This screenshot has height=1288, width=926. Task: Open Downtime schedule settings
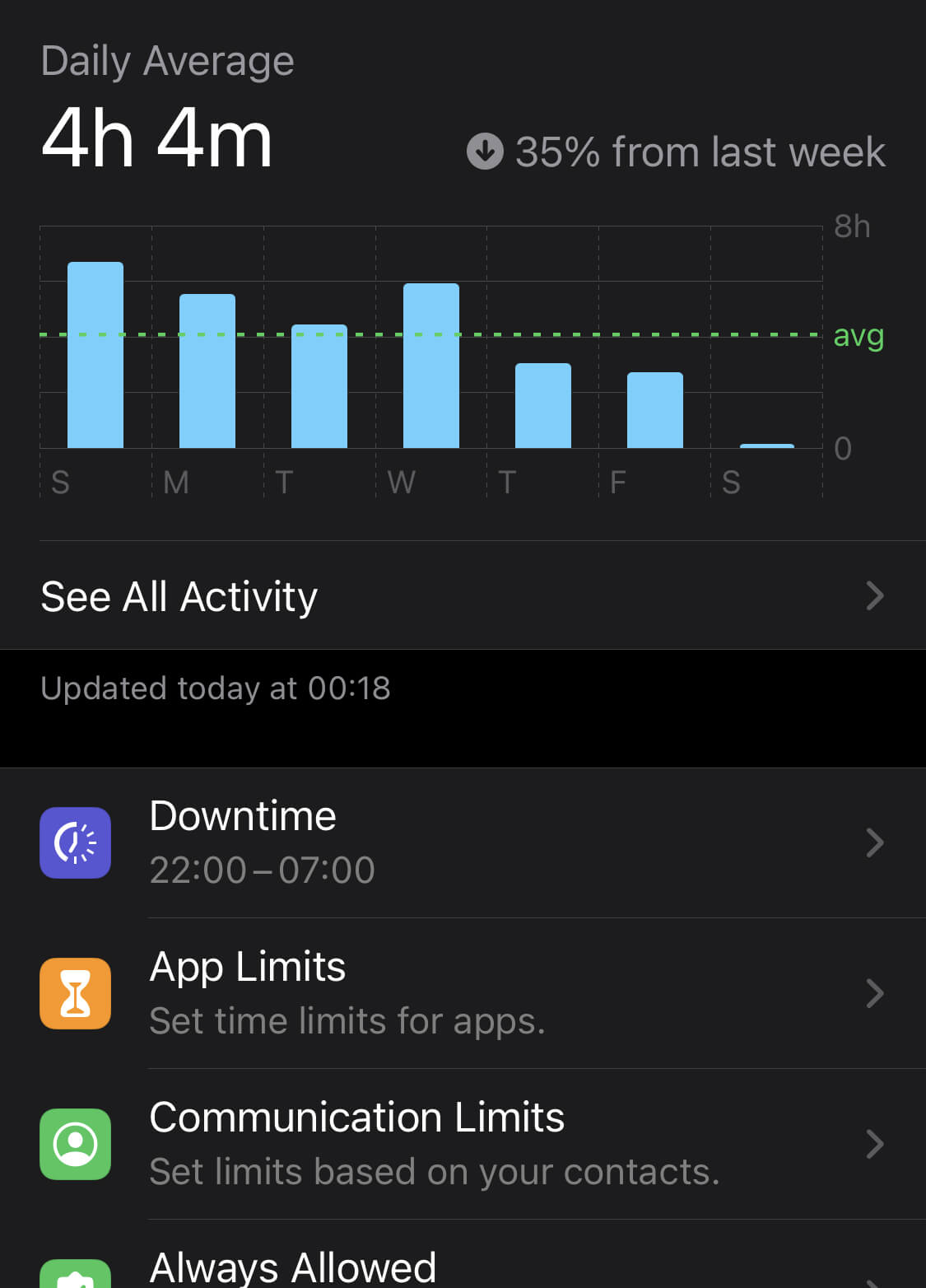461,842
